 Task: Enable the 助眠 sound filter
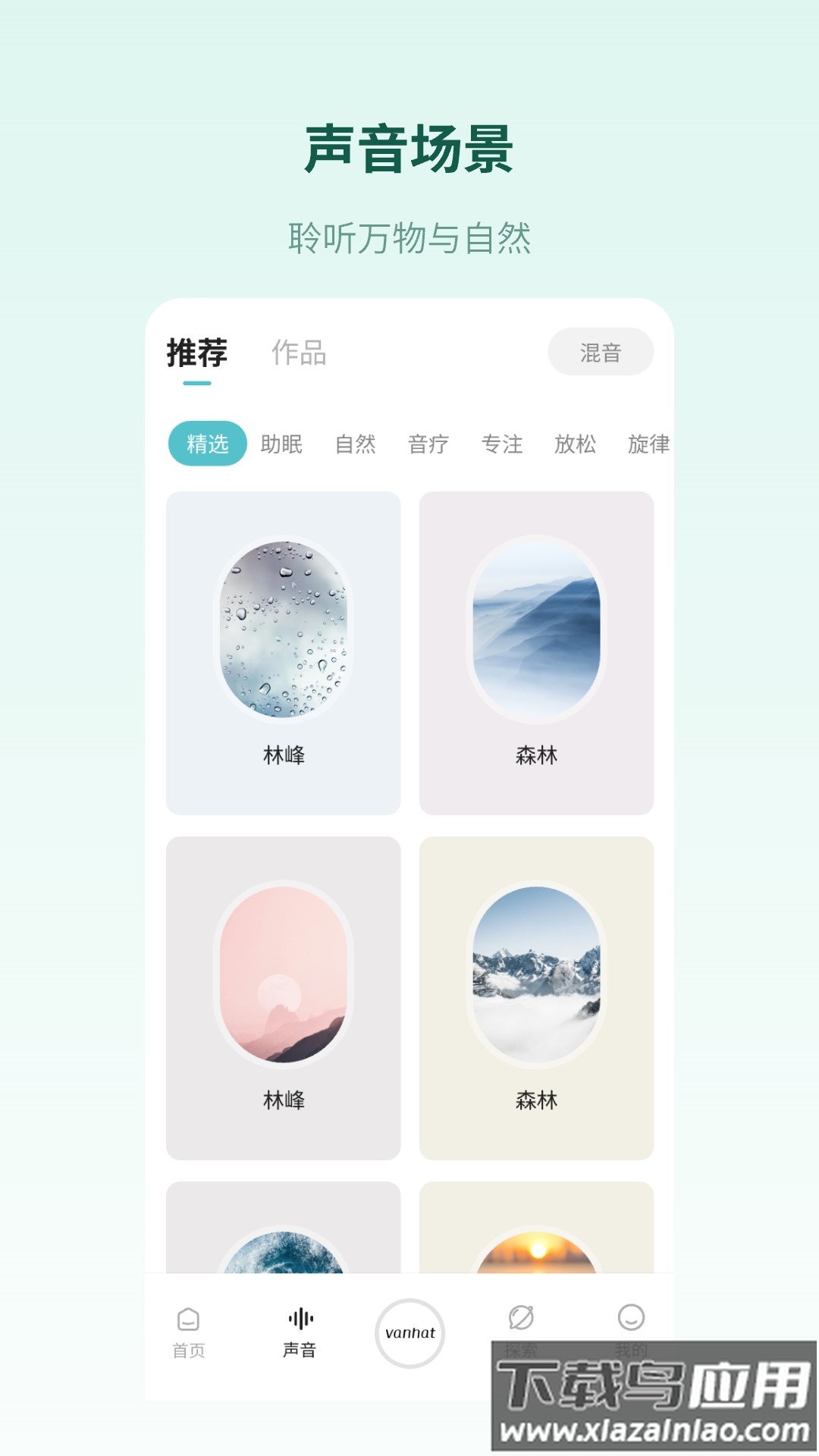point(281,445)
